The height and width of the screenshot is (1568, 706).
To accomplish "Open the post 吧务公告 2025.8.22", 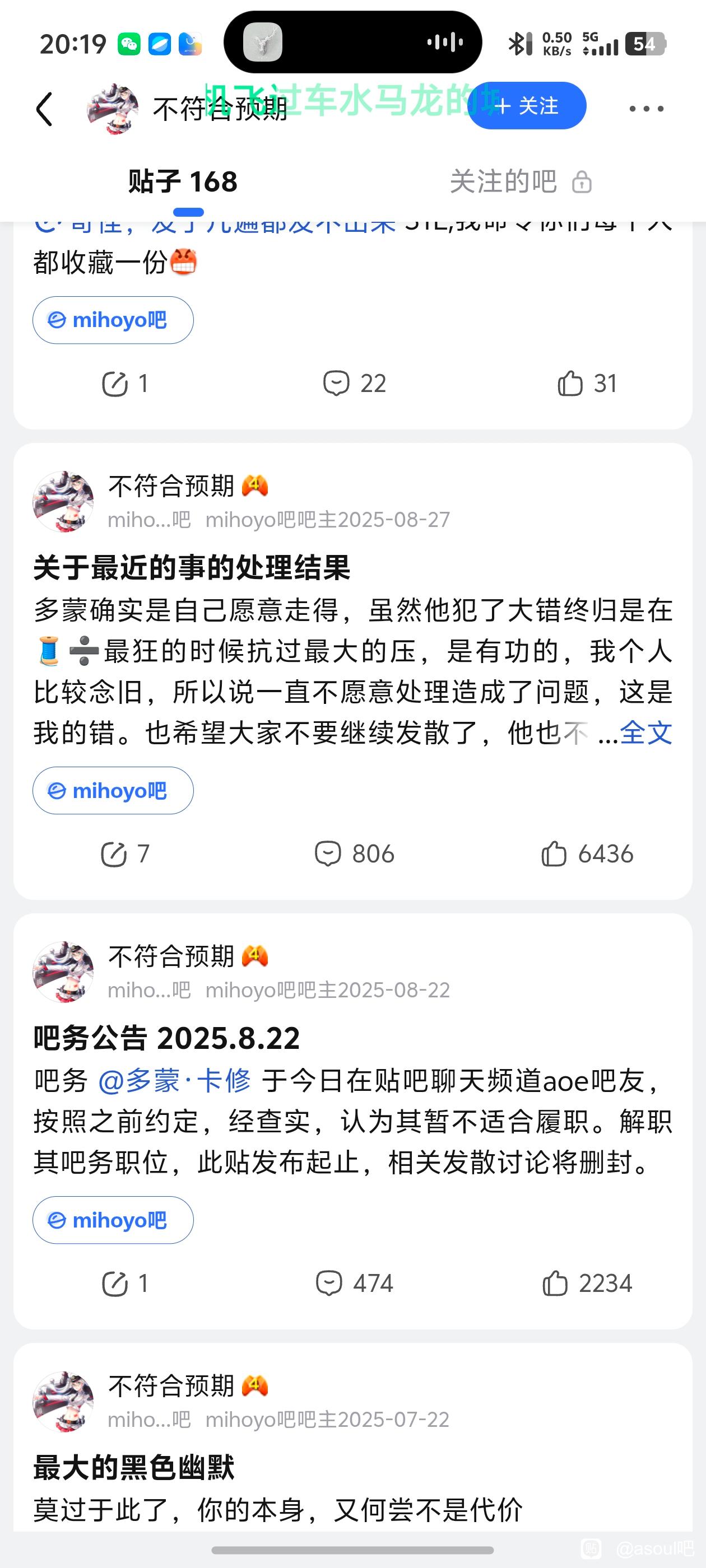I will 166,1038.
